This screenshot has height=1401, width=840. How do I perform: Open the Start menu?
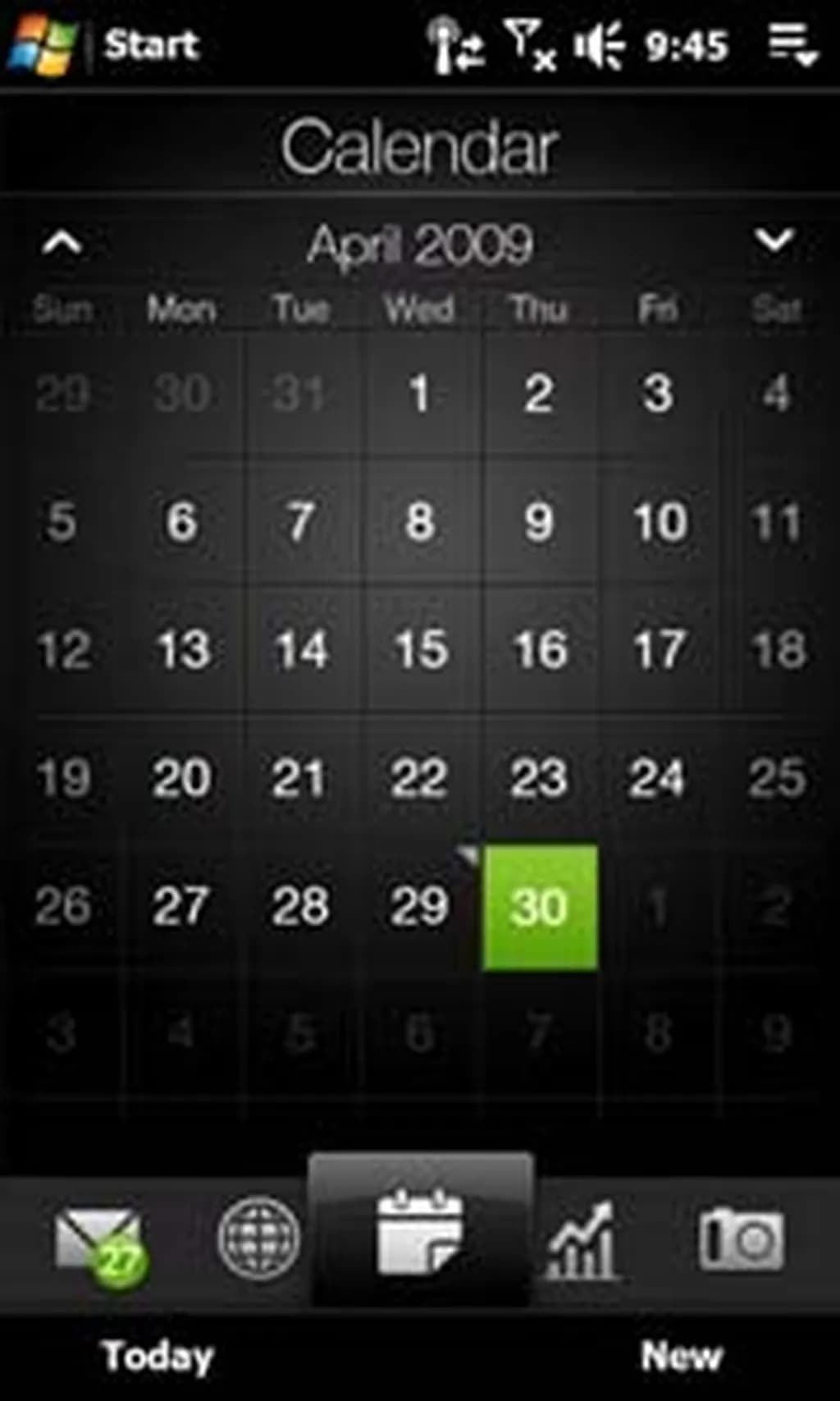(107, 44)
